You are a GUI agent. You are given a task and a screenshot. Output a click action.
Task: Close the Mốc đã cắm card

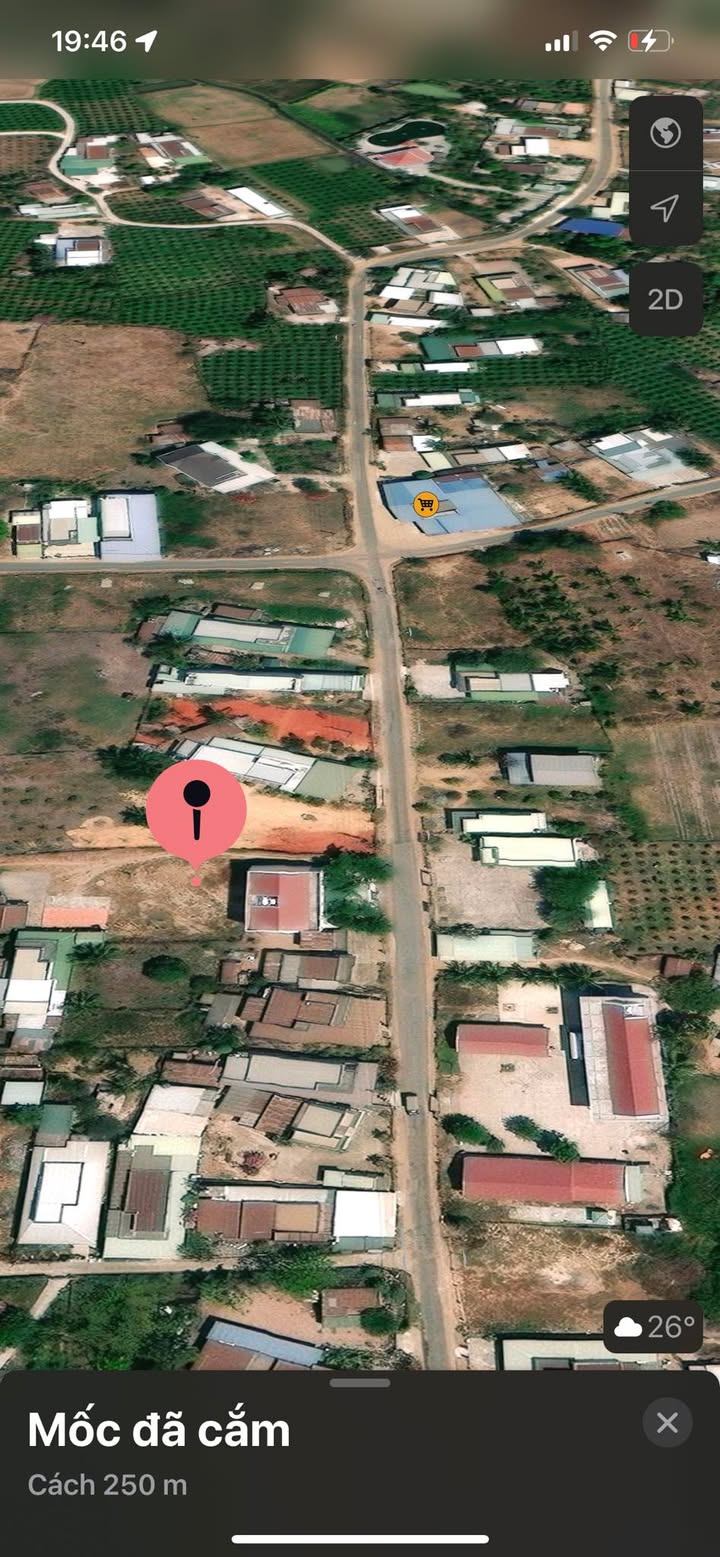click(x=667, y=1422)
